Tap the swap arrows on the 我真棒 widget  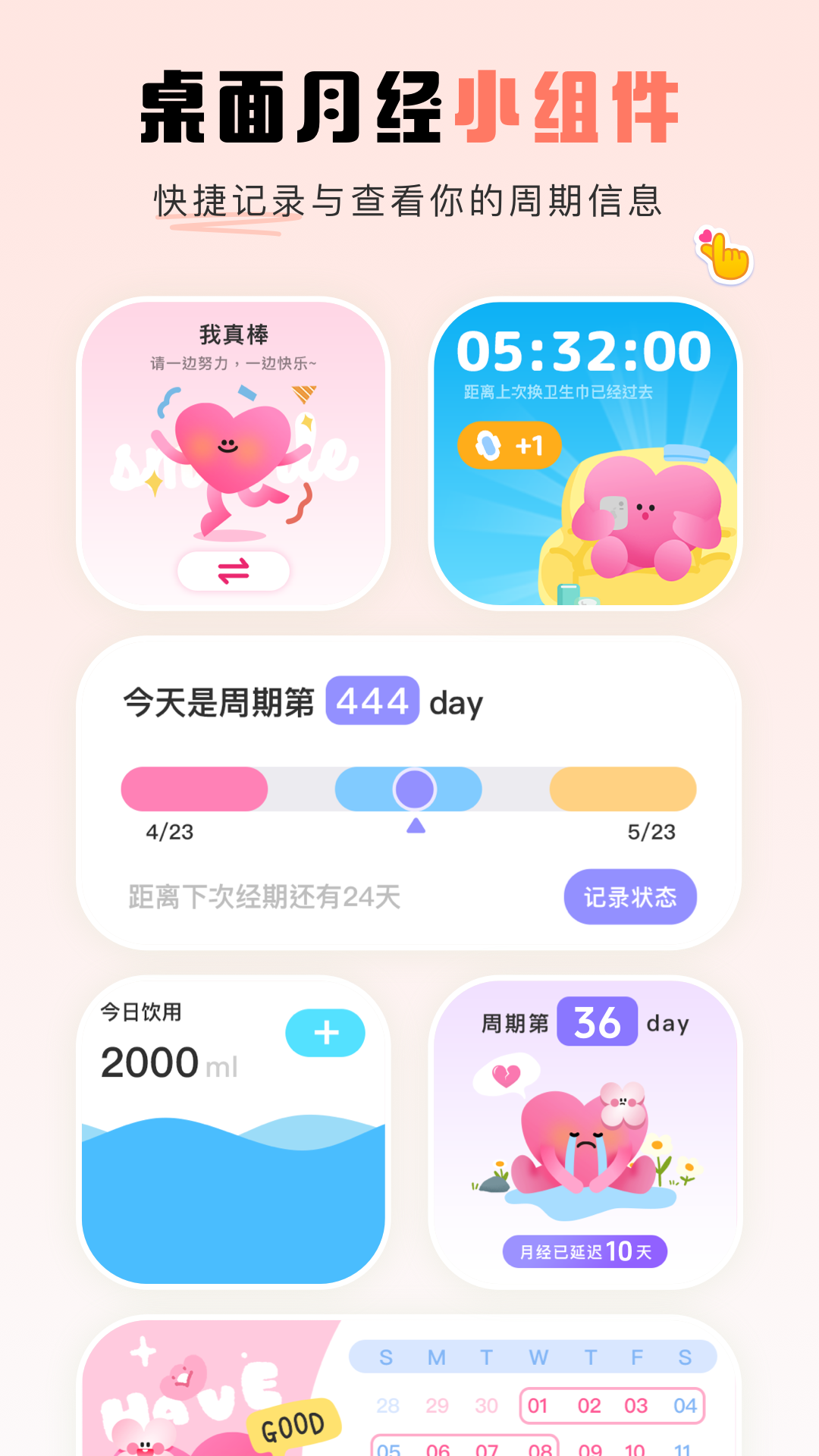tap(233, 571)
